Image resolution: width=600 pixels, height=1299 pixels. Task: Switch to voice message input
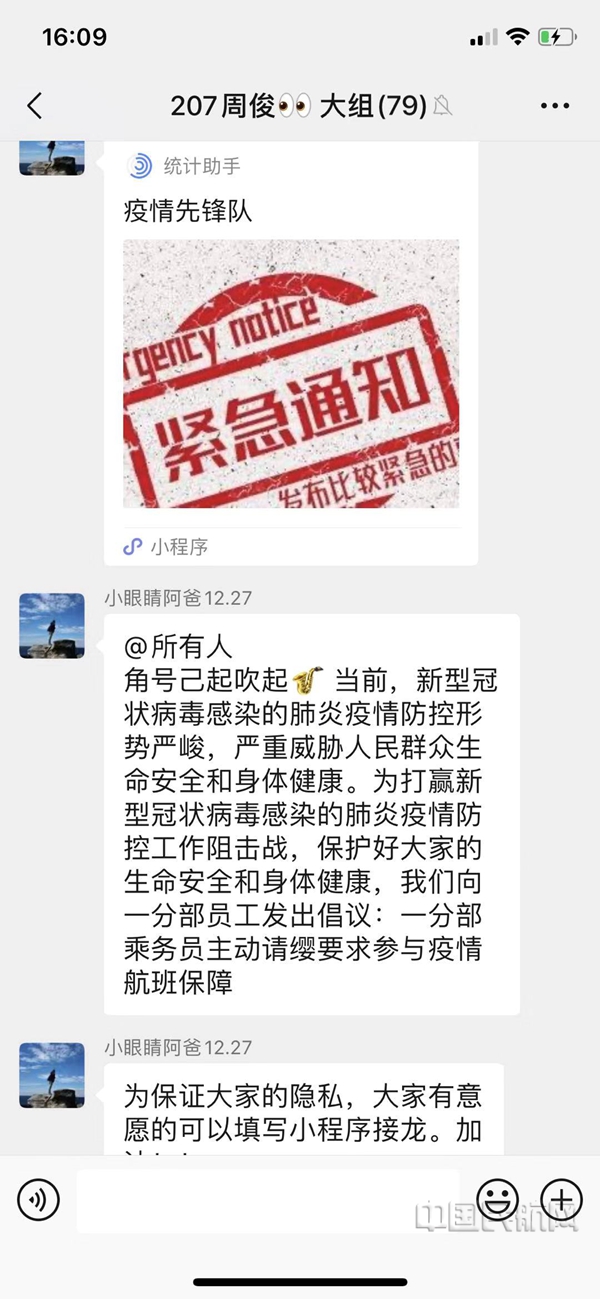(39, 1199)
